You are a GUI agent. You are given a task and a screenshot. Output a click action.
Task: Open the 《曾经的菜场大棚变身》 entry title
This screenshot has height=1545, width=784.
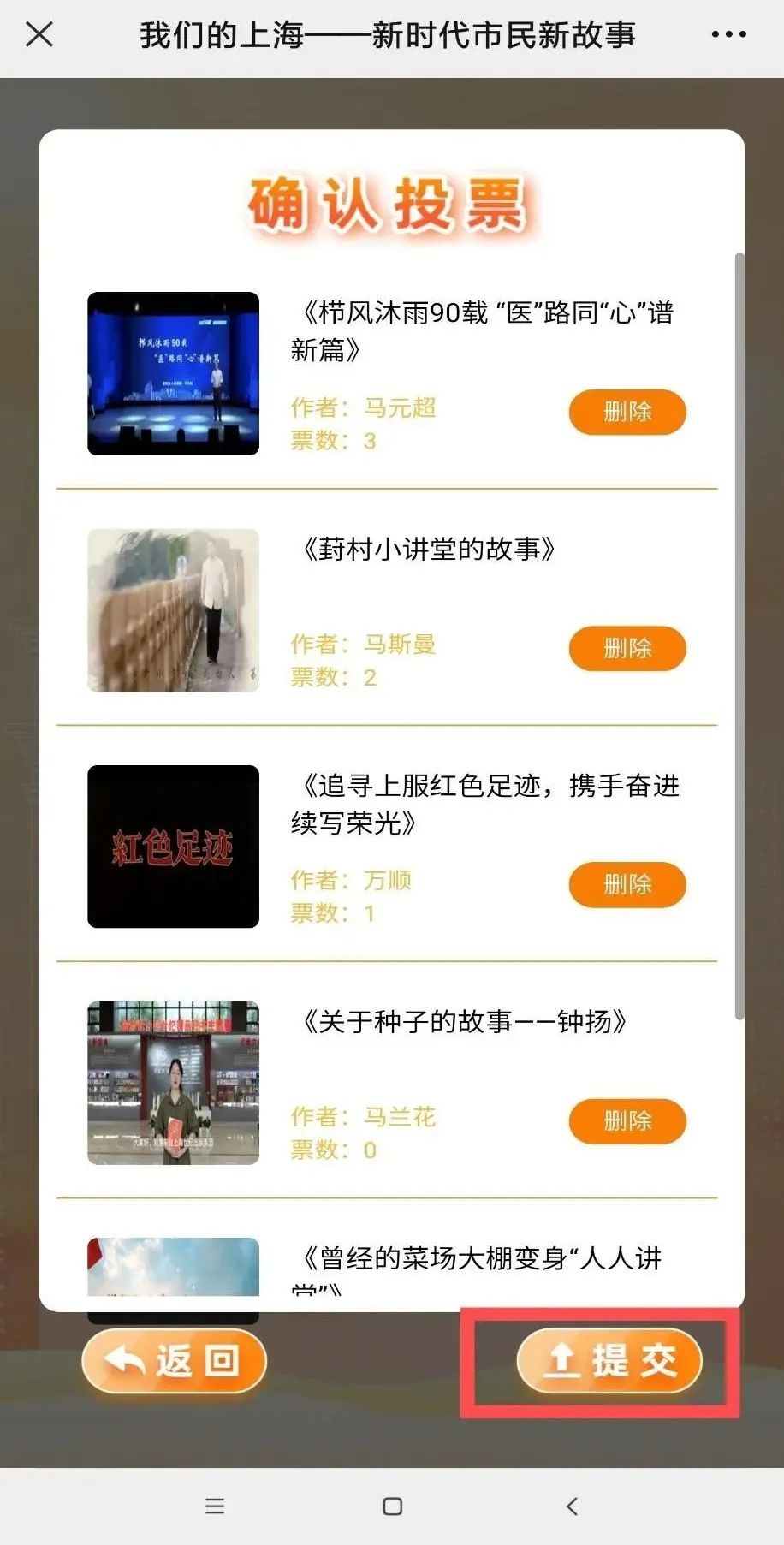(x=479, y=1259)
